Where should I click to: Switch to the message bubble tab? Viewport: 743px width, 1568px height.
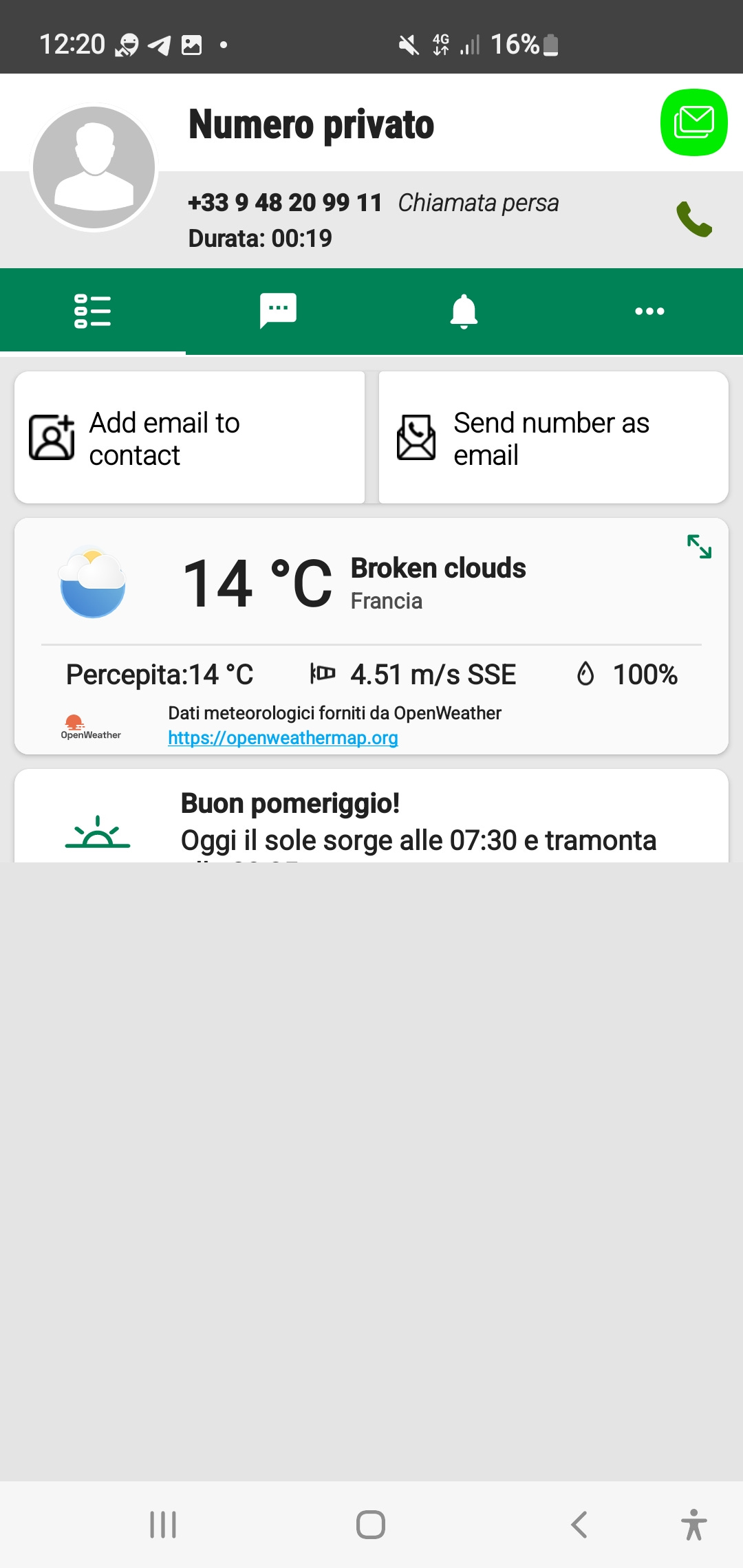pos(279,312)
